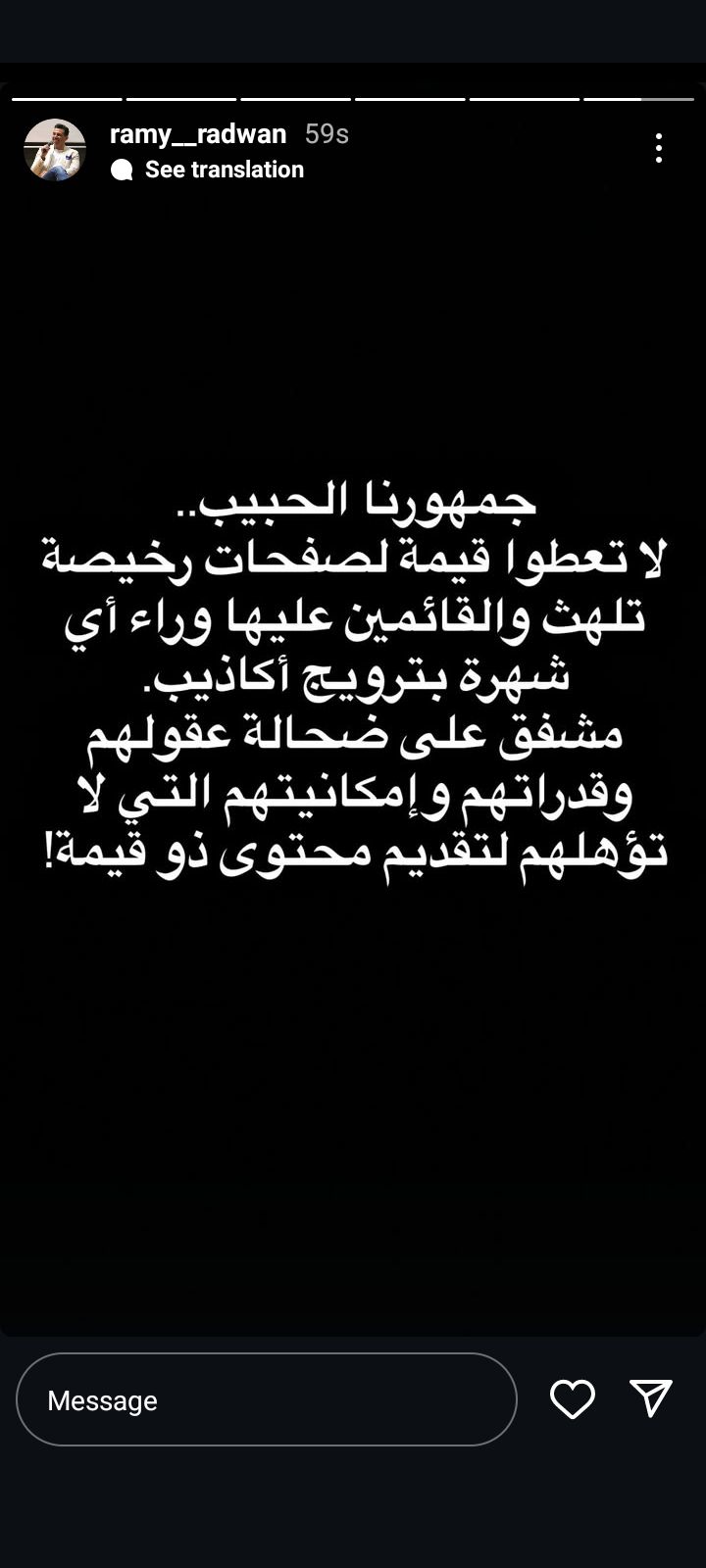Tap the Arabic story text to pause playback
Image resolution: width=706 pixels, height=1568 pixels.
[x=353, y=676]
